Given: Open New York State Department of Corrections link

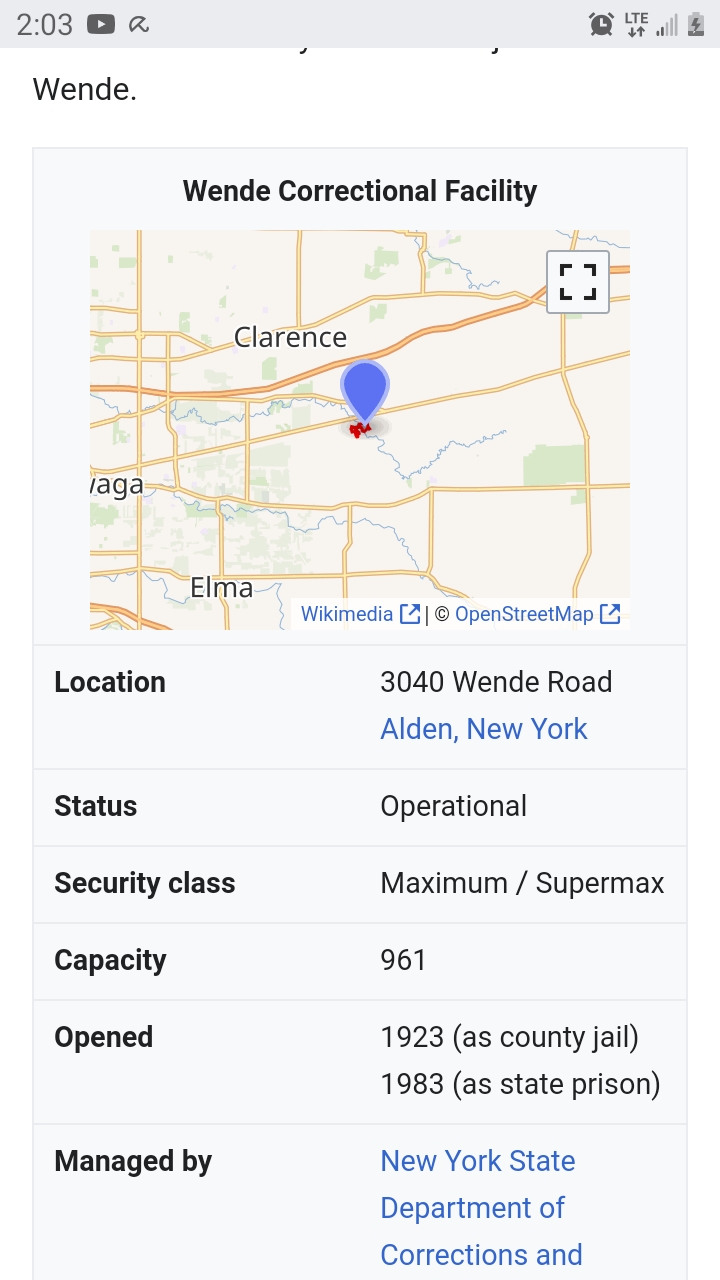Looking at the screenshot, I should tap(481, 1208).
